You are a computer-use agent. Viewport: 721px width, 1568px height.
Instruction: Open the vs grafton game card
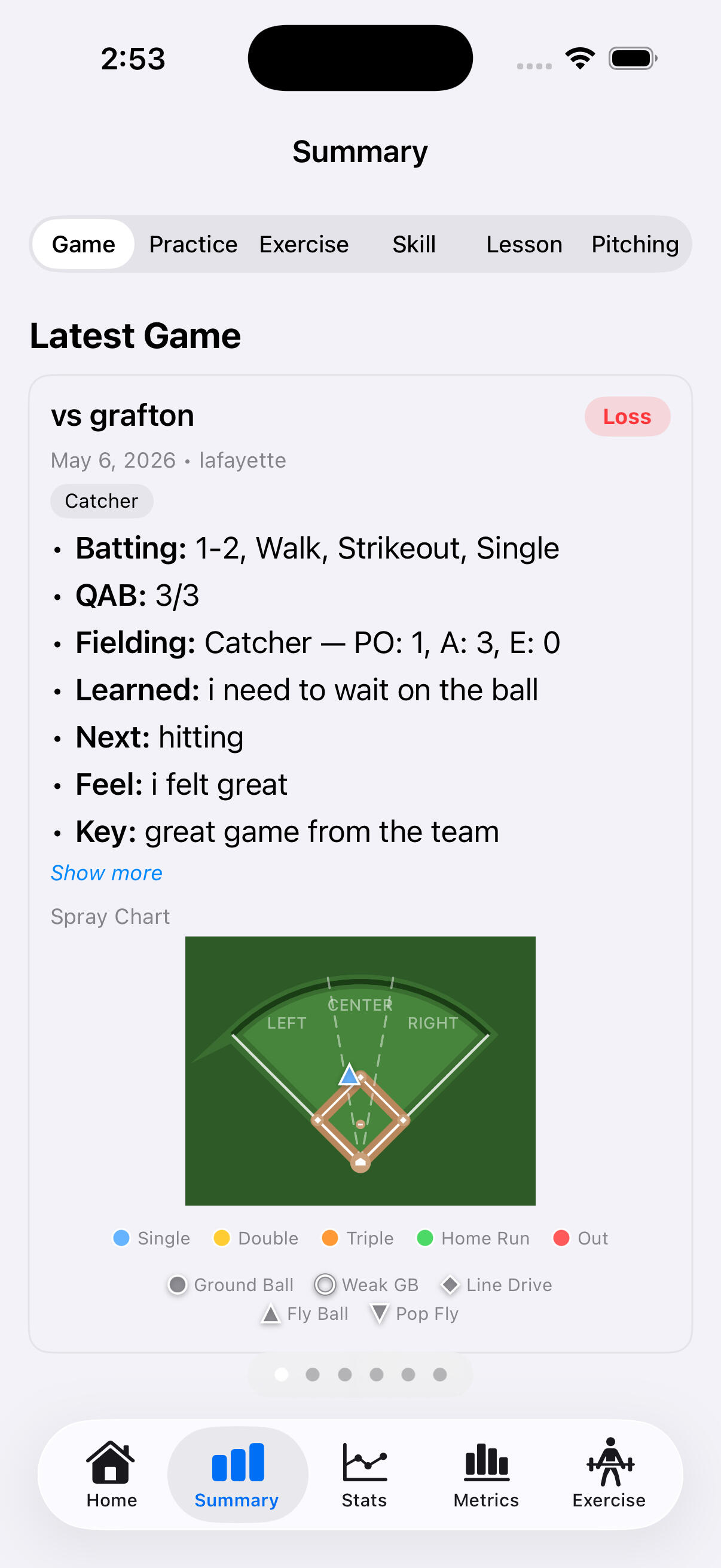(x=360, y=863)
